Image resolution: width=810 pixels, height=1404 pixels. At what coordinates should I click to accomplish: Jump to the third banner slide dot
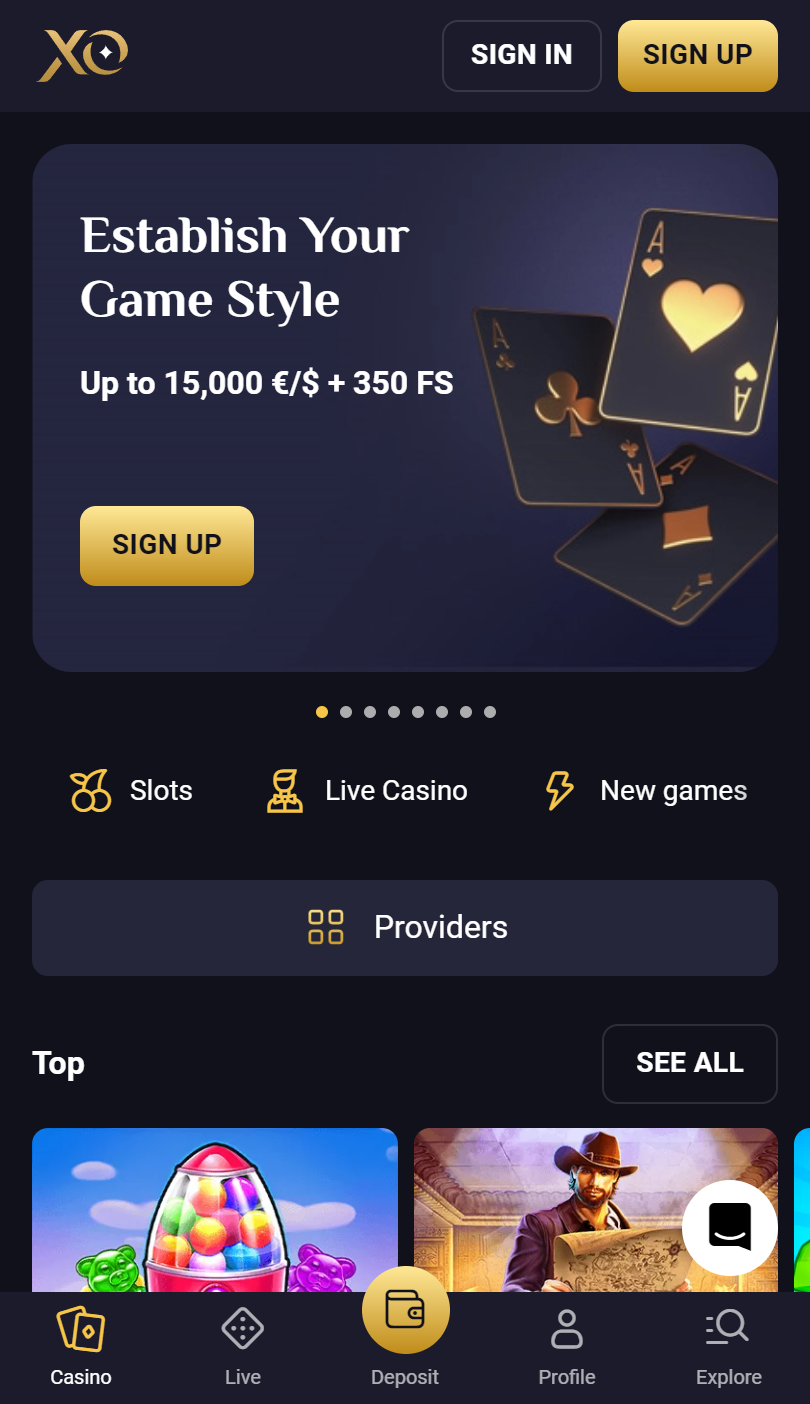370,712
